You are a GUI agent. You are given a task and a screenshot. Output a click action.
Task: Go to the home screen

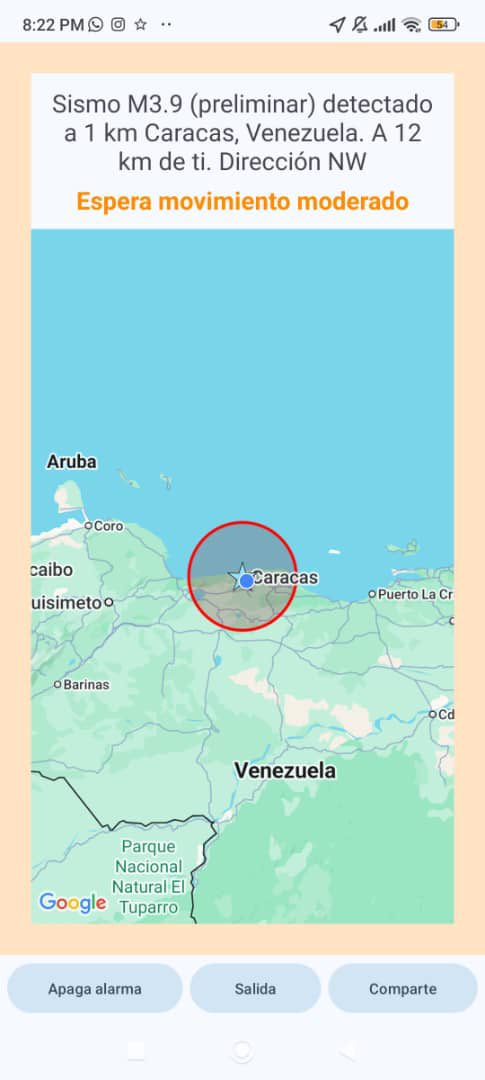pyautogui.click(x=242, y=1051)
